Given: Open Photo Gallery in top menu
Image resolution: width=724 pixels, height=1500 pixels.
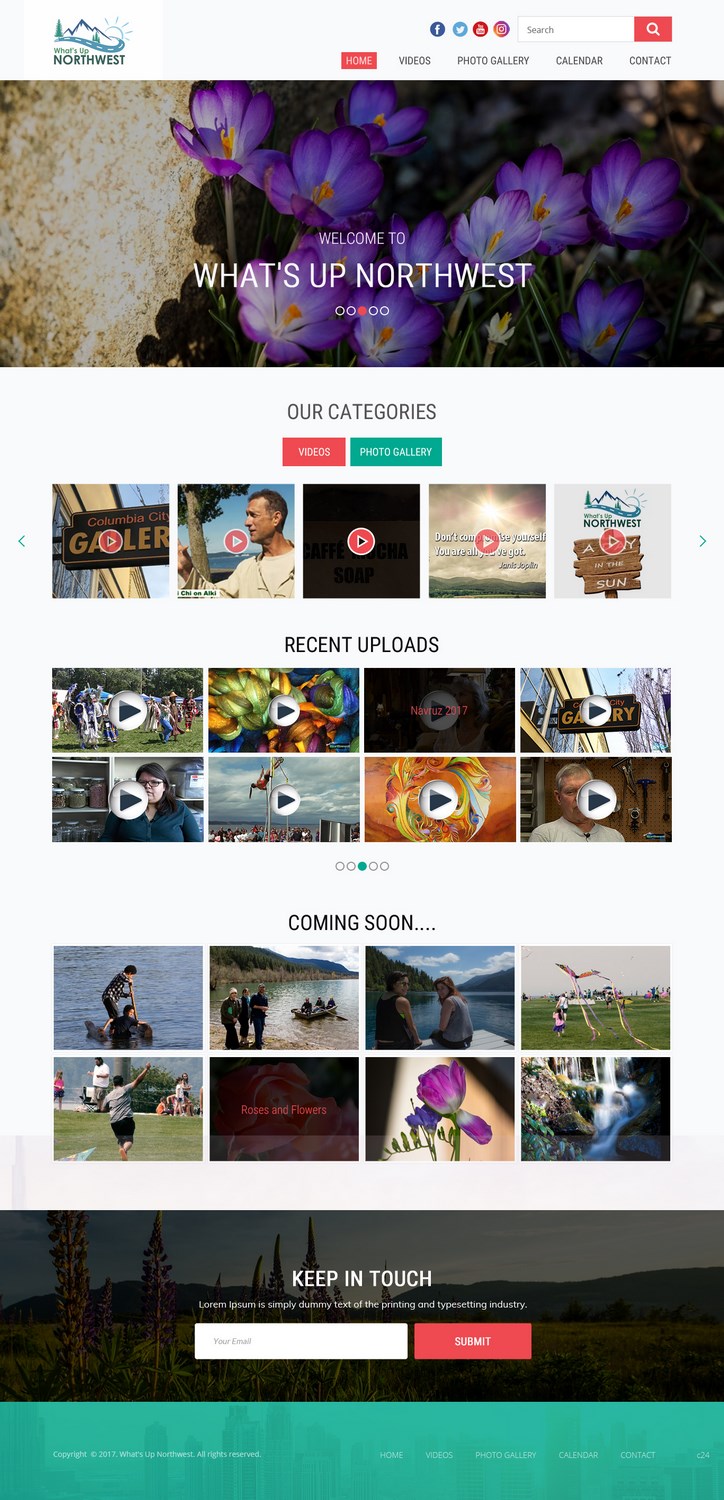Looking at the screenshot, I should (493, 61).
